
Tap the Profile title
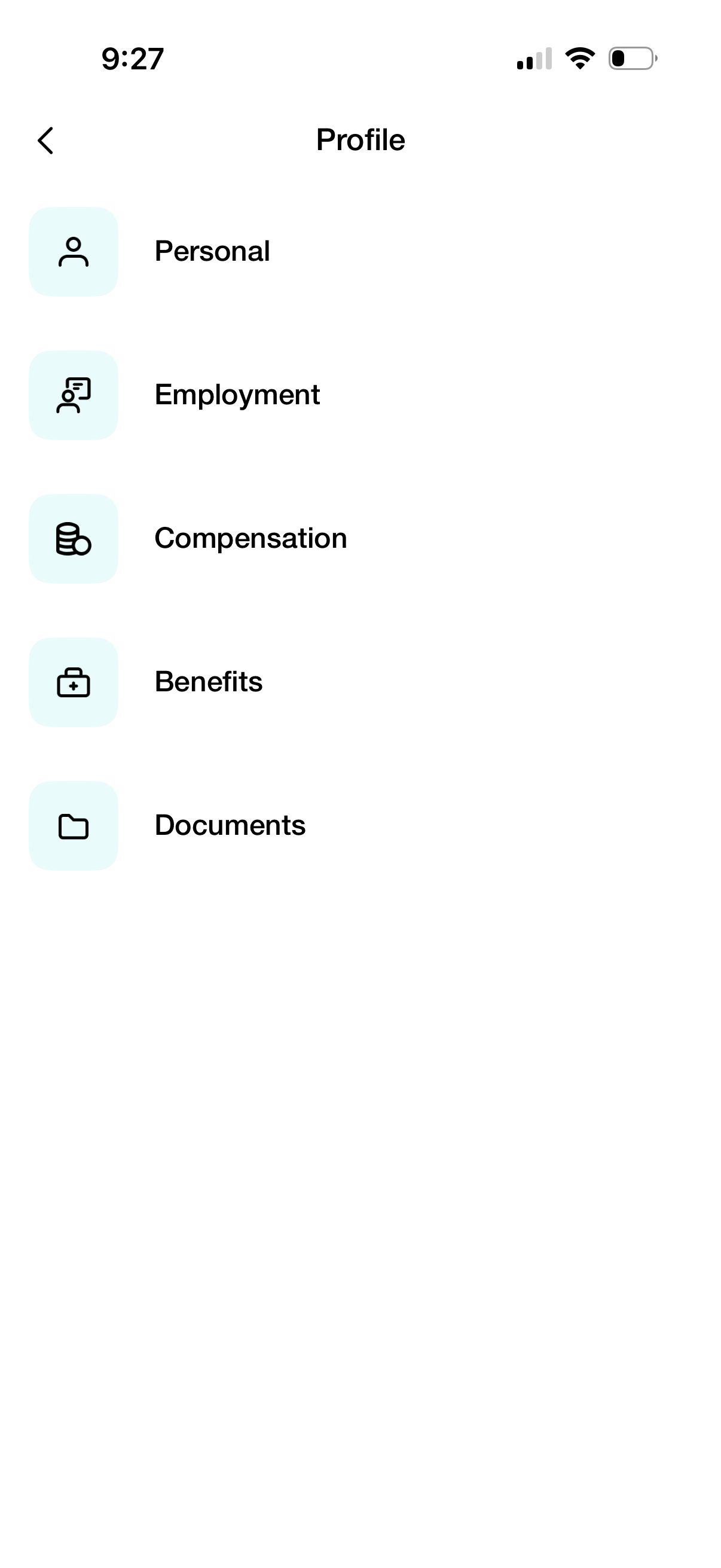[x=360, y=140]
